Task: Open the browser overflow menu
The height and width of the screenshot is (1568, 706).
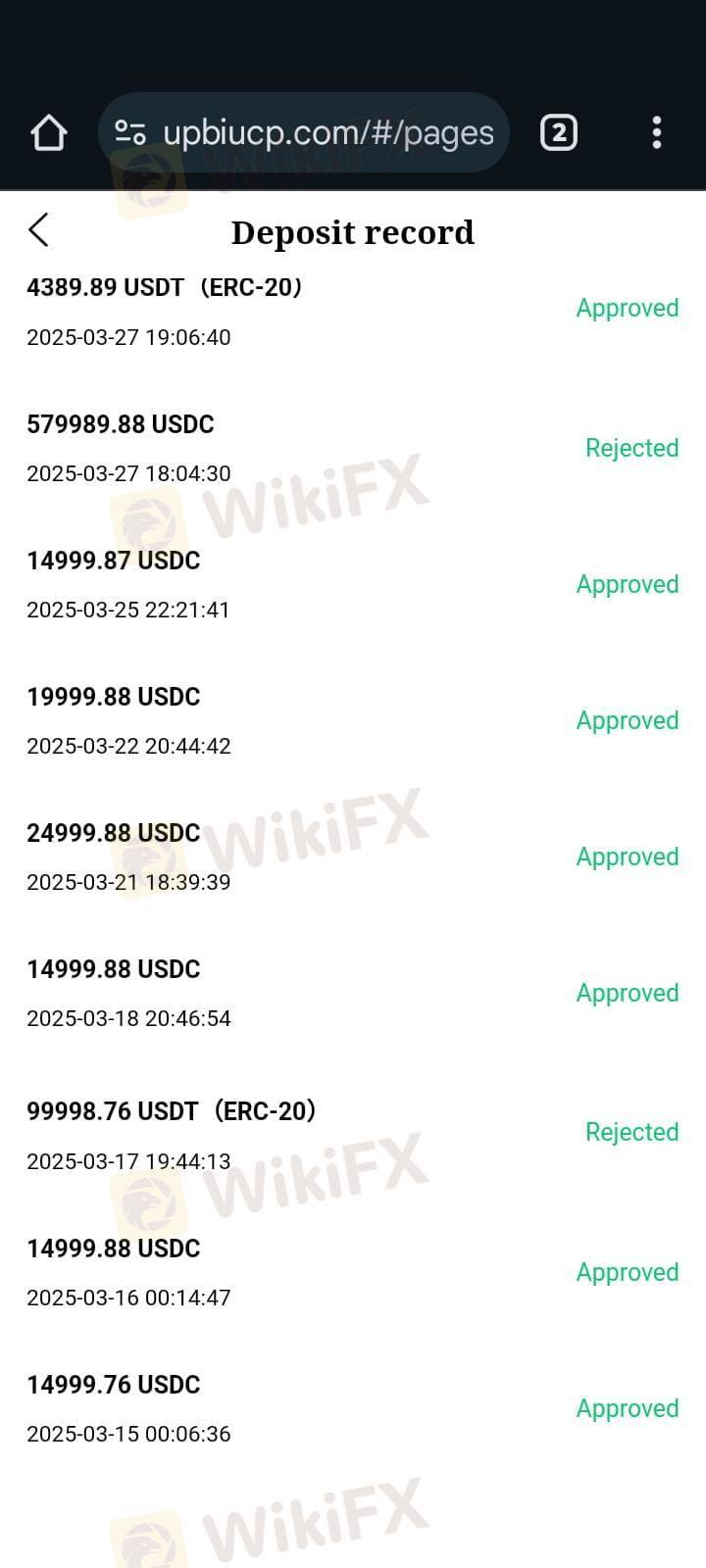Action: (656, 132)
